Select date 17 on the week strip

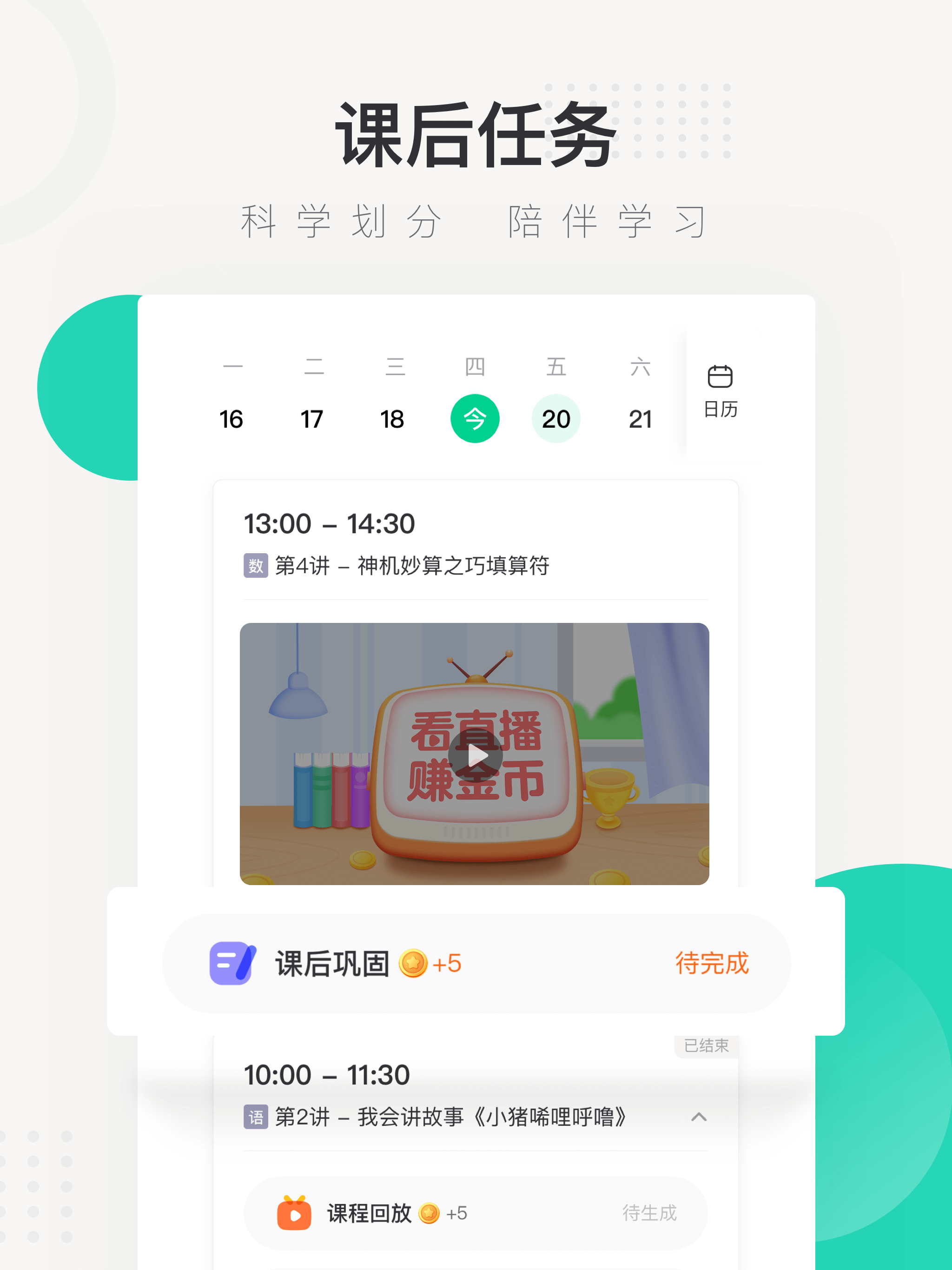(x=312, y=419)
